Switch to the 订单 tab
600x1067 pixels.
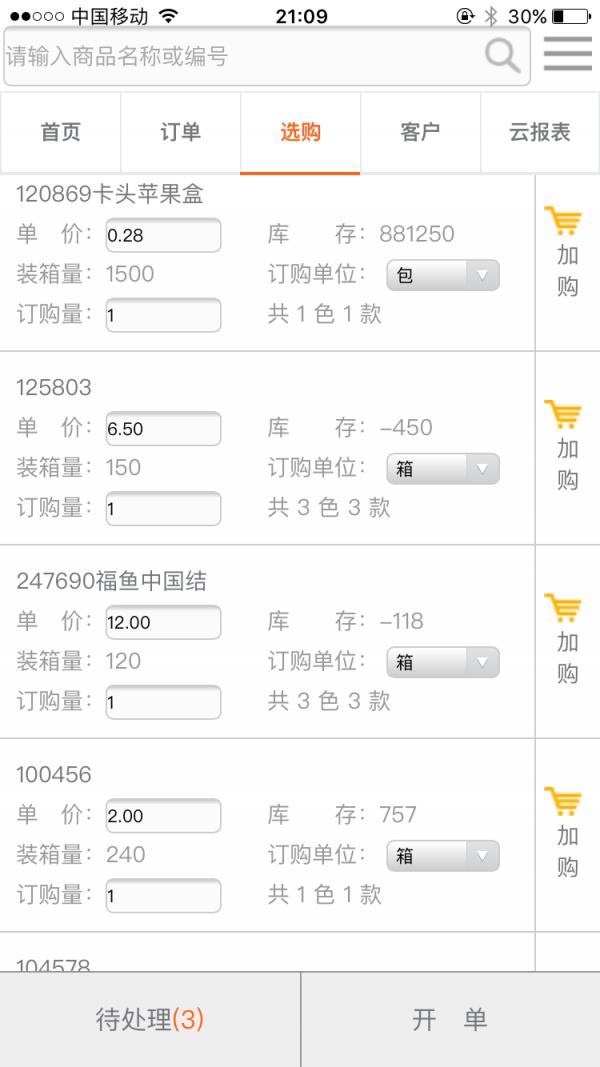[180, 132]
